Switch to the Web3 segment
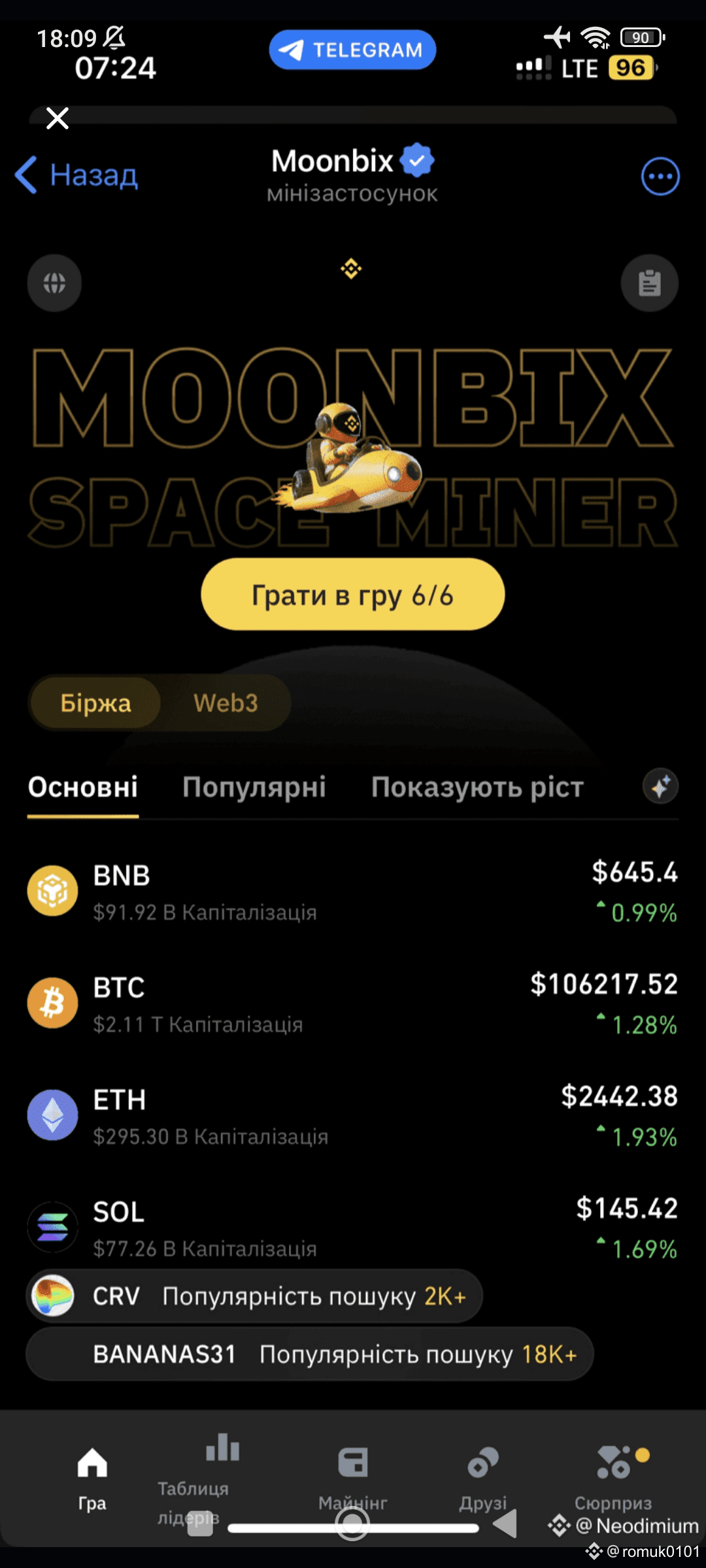This screenshot has width=706, height=1568. [x=226, y=703]
